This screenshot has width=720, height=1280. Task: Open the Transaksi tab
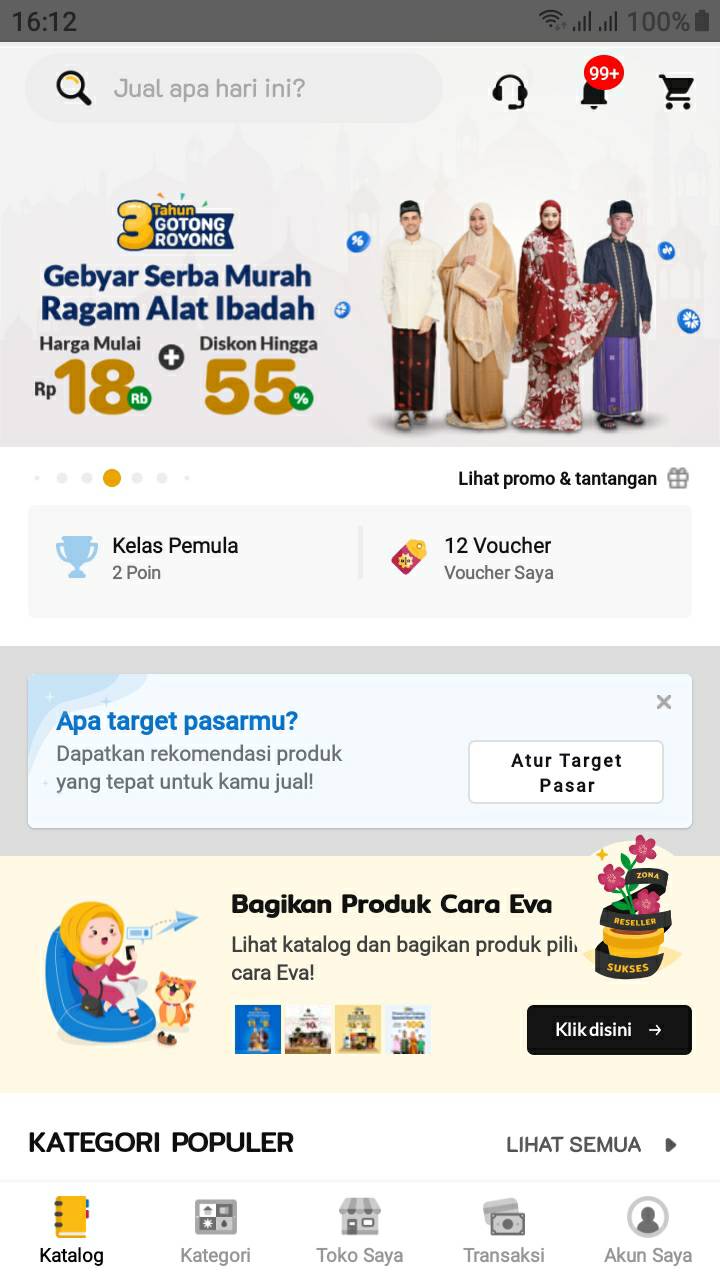pyautogui.click(x=504, y=1231)
